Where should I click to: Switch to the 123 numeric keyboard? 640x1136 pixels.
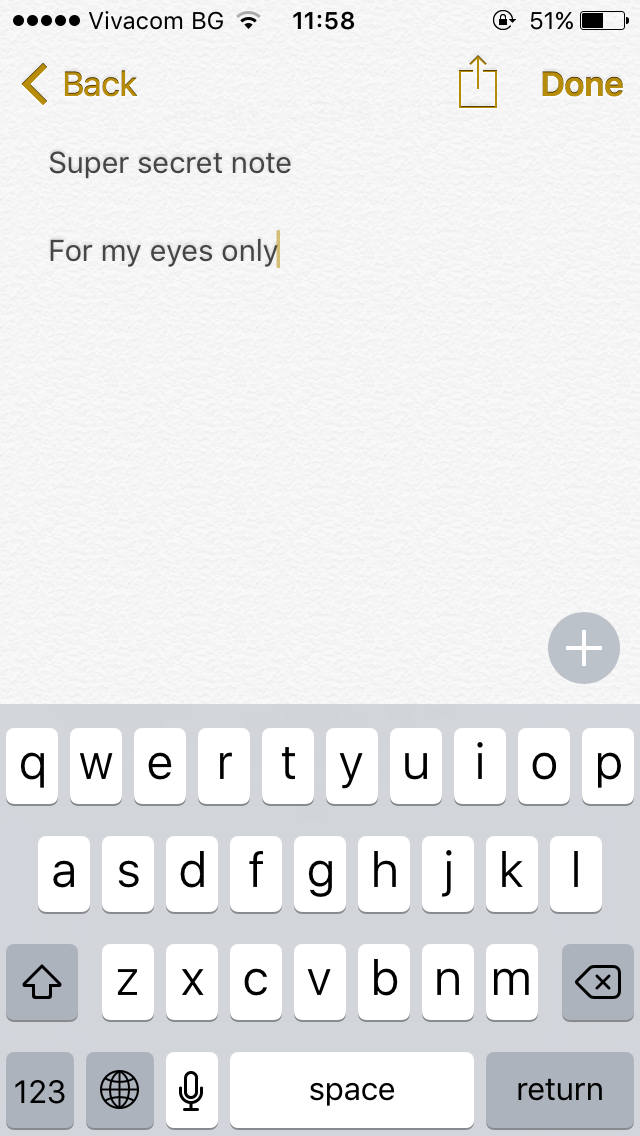[x=40, y=1090]
